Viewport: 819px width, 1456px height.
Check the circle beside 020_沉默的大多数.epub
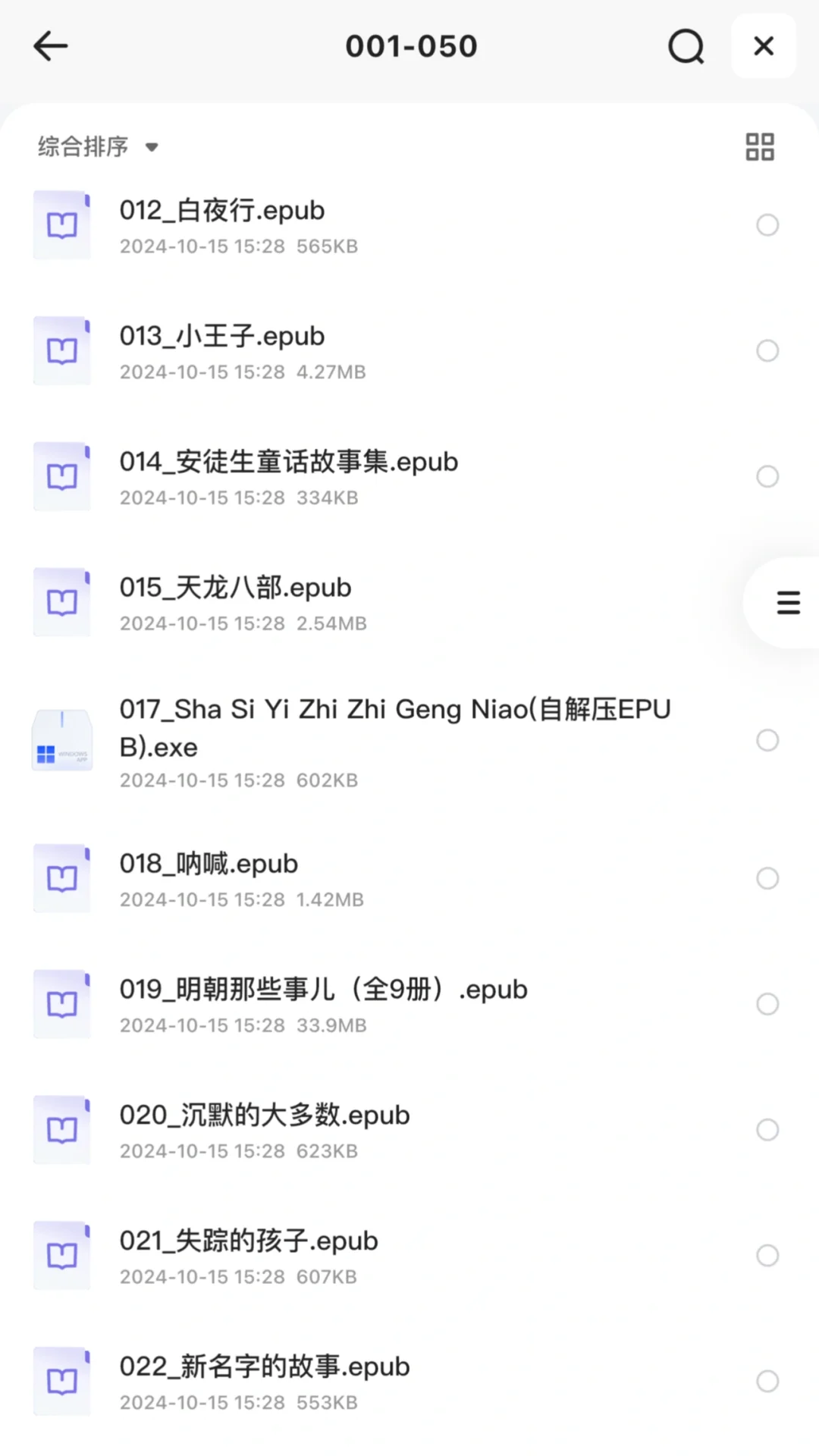pyautogui.click(x=767, y=1131)
